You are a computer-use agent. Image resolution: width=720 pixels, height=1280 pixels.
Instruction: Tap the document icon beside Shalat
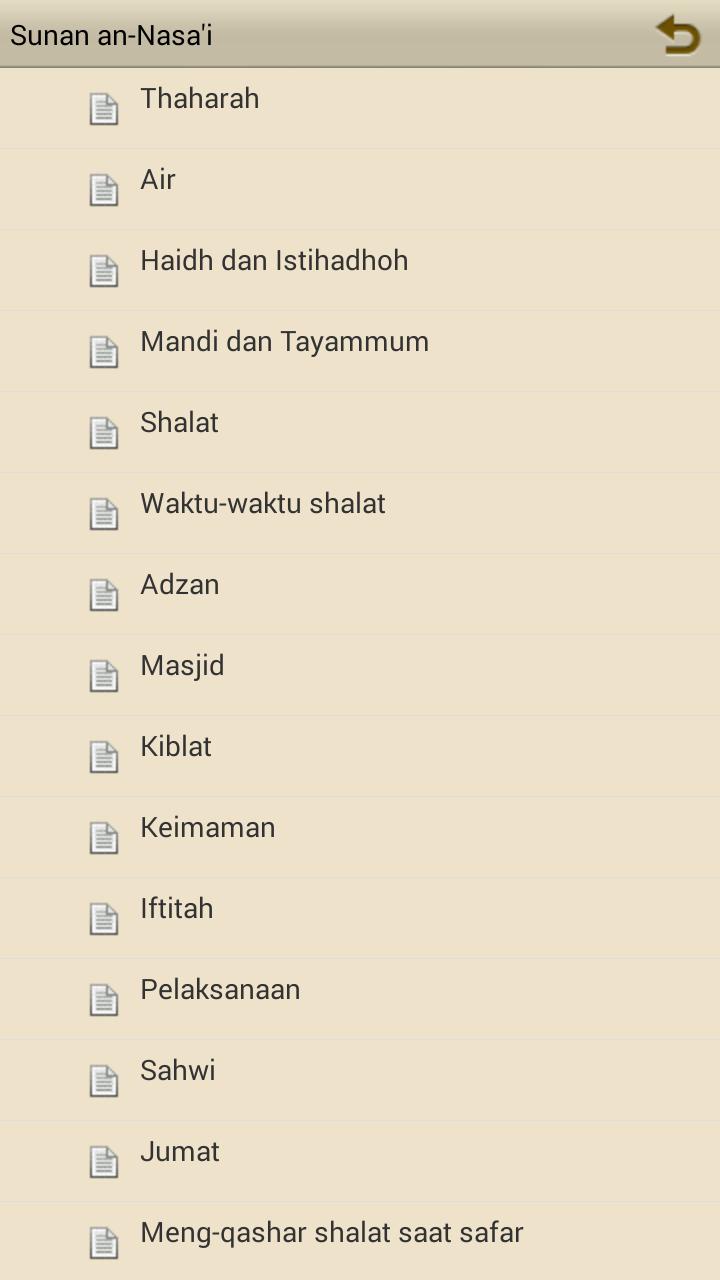104,432
